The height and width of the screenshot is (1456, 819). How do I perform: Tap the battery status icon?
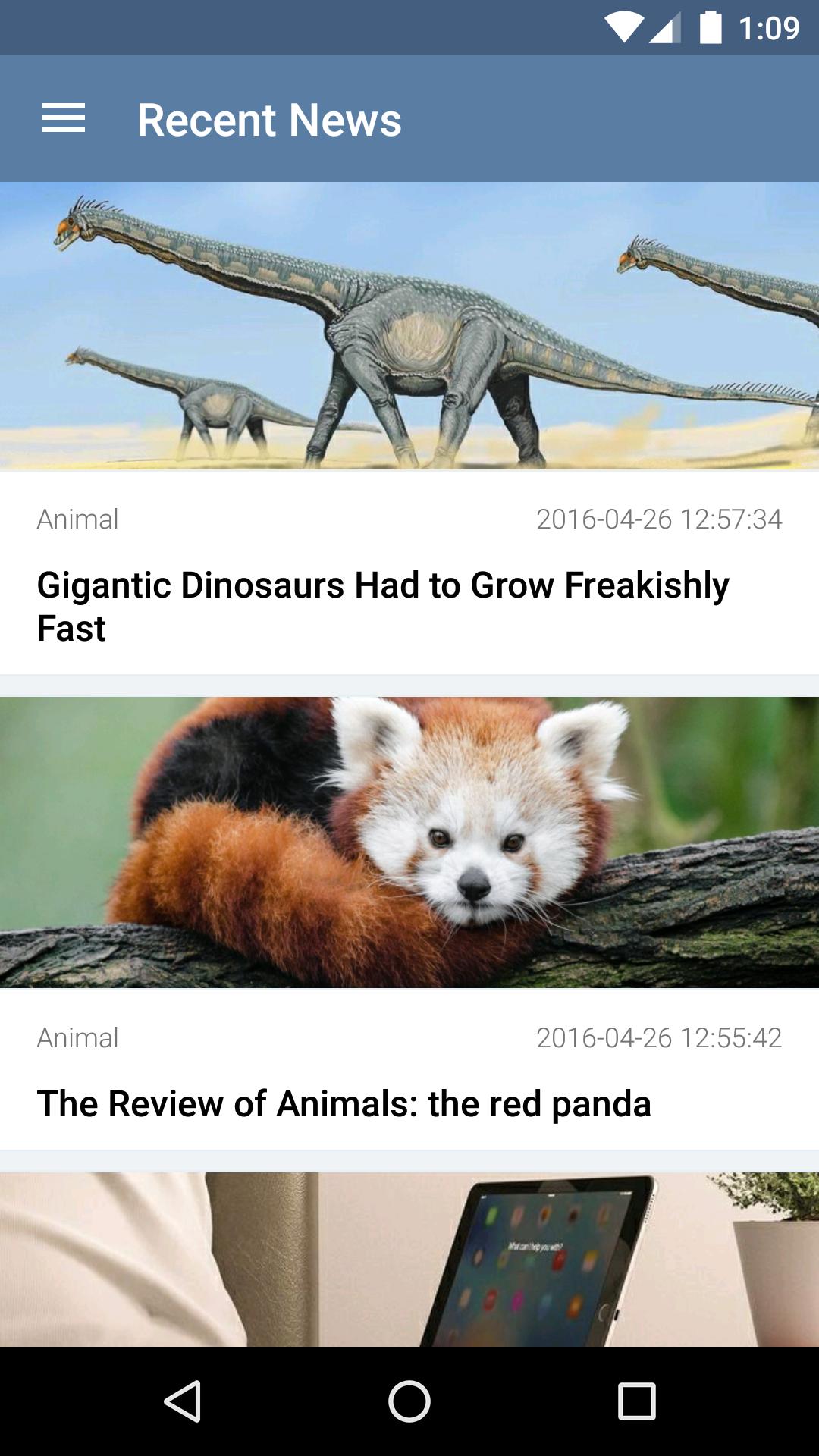pyautogui.click(x=711, y=25)
